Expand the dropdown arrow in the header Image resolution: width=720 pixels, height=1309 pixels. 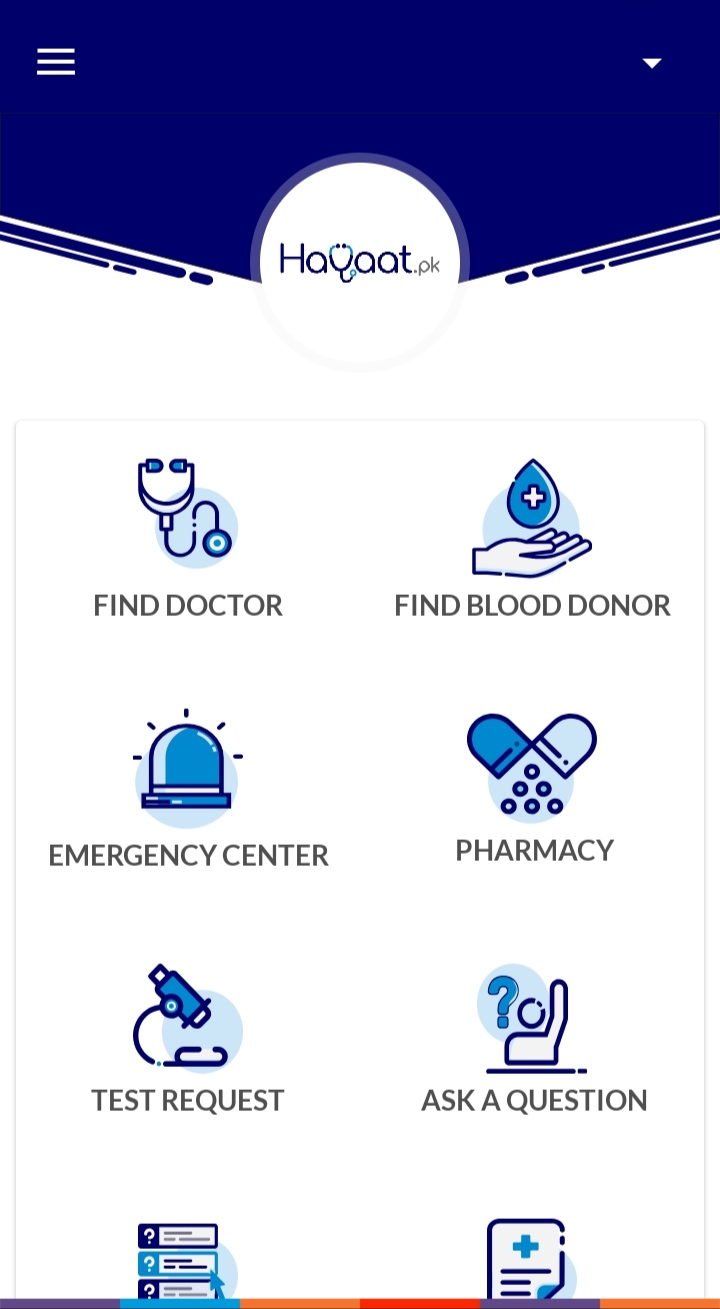coord(652,63)
